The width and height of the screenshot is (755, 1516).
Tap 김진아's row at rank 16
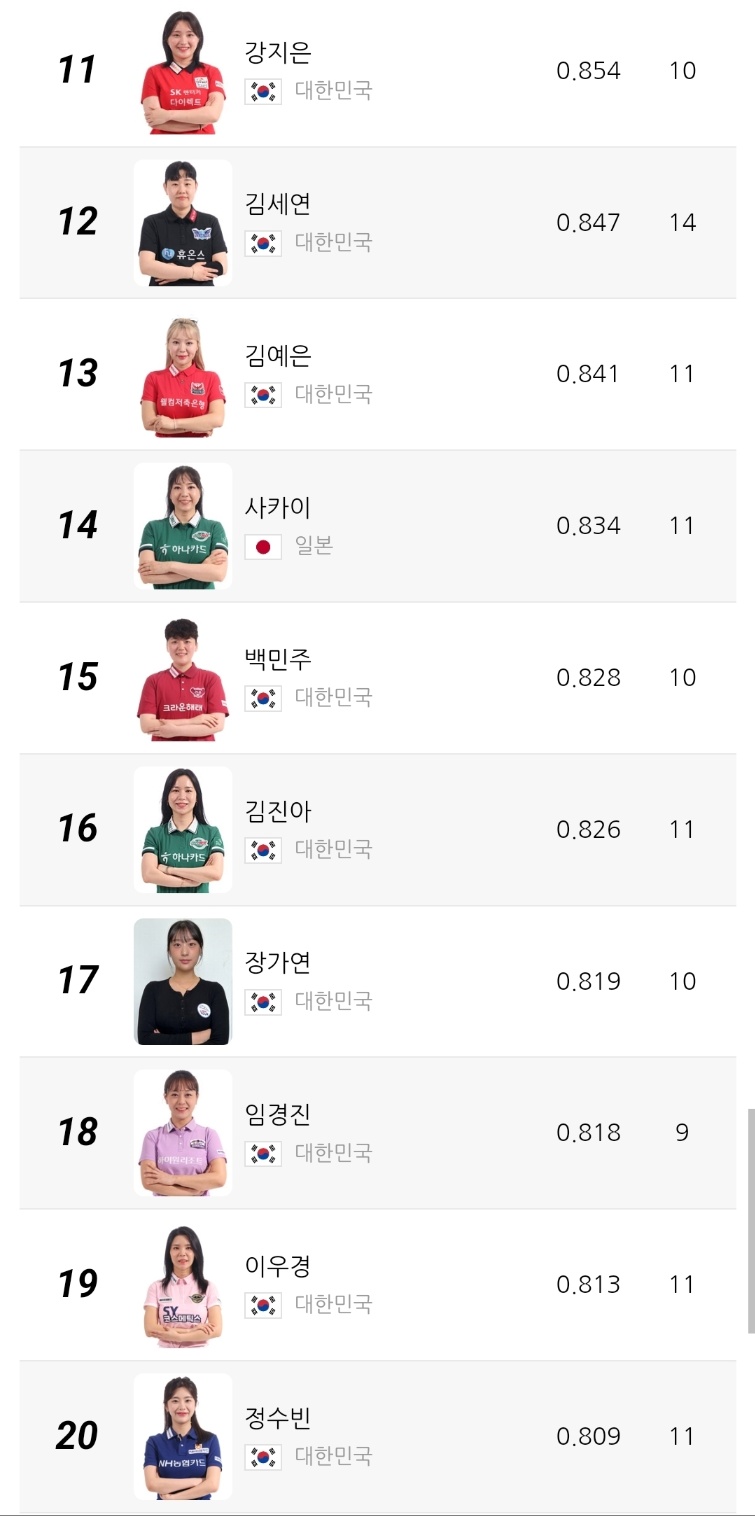pyautogui.click(x=378, y=830)
